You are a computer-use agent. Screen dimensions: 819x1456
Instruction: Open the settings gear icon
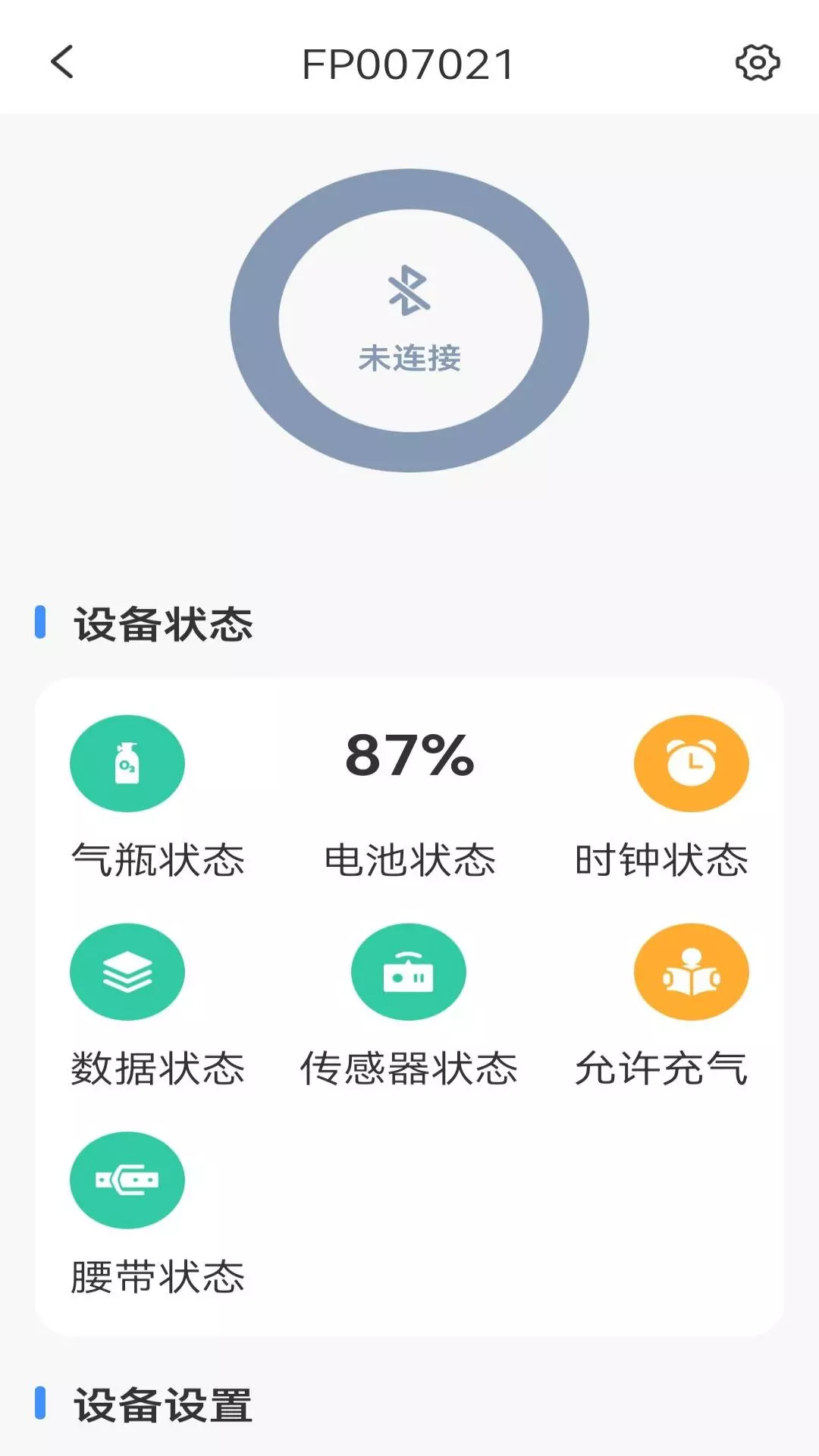[x=758, y=62]
